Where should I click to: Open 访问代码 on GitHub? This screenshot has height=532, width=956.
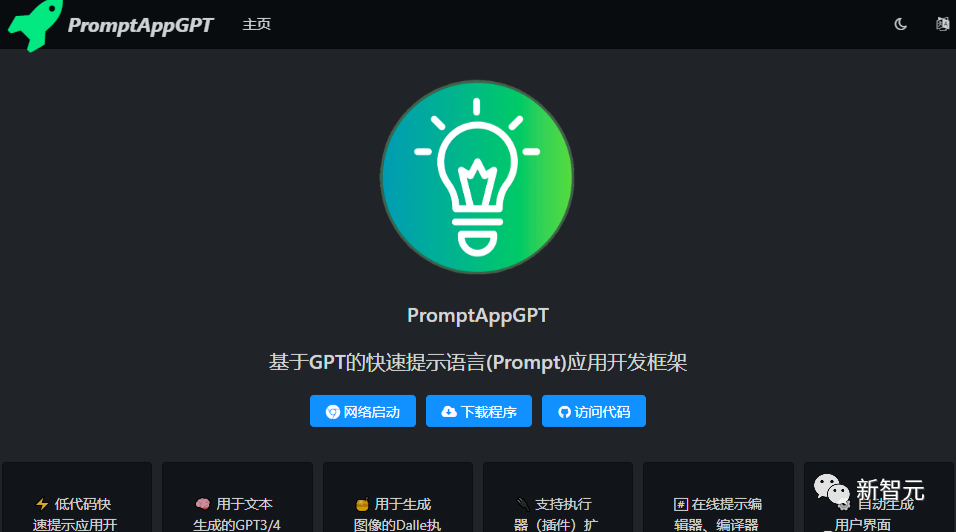tap(594, 411)
